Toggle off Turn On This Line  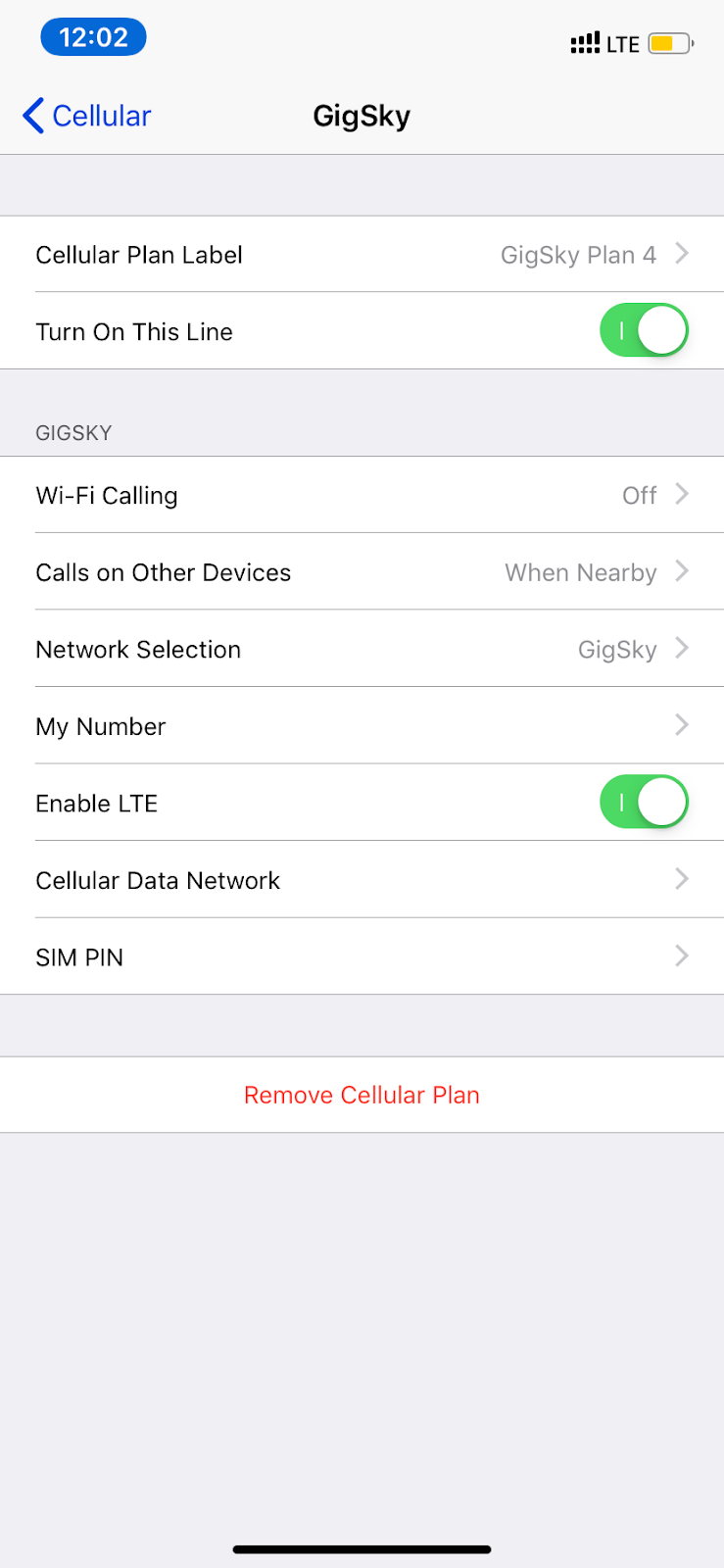[644, 331]
